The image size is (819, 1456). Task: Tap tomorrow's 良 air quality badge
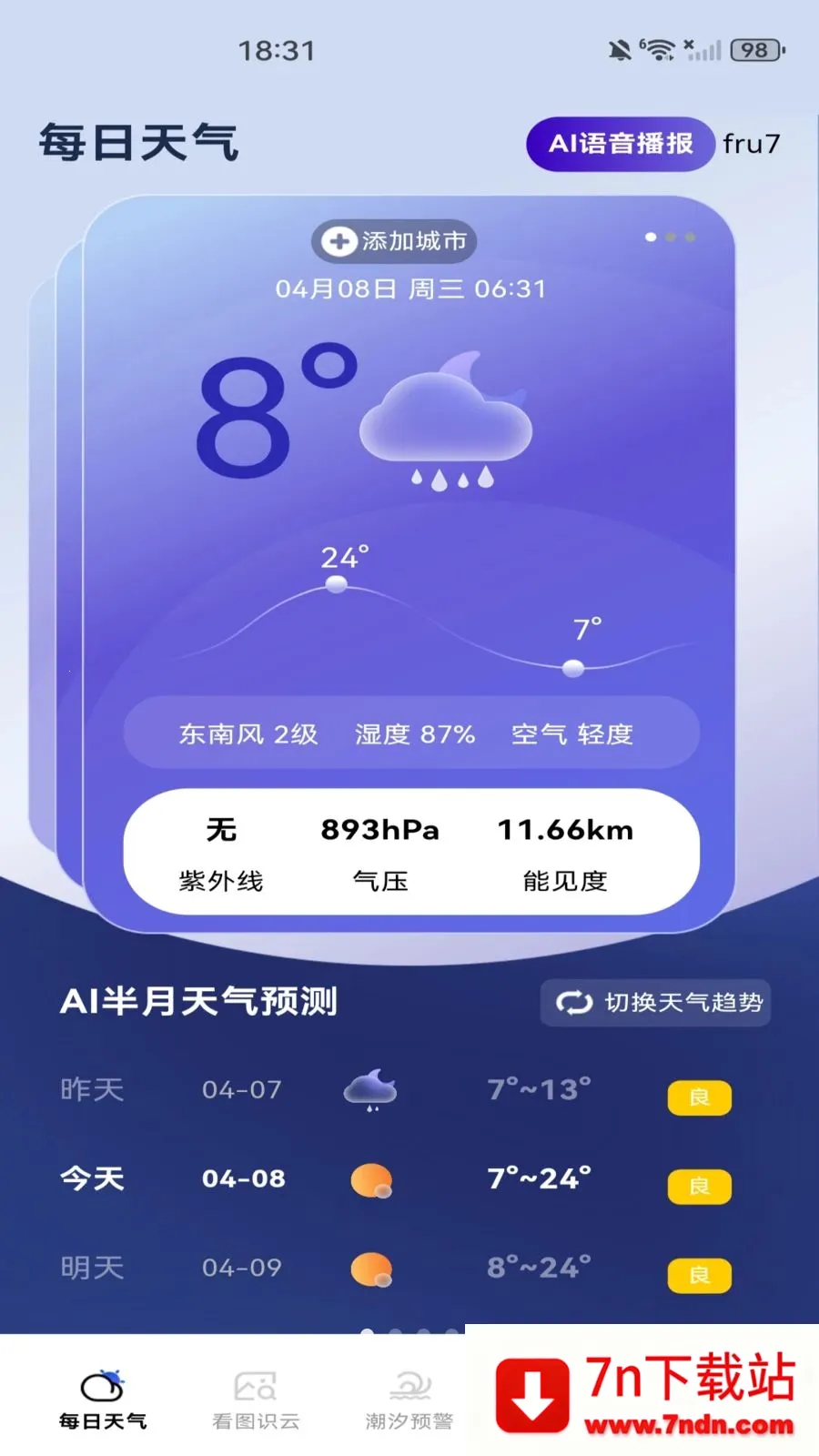click(x=699, y=1274)
